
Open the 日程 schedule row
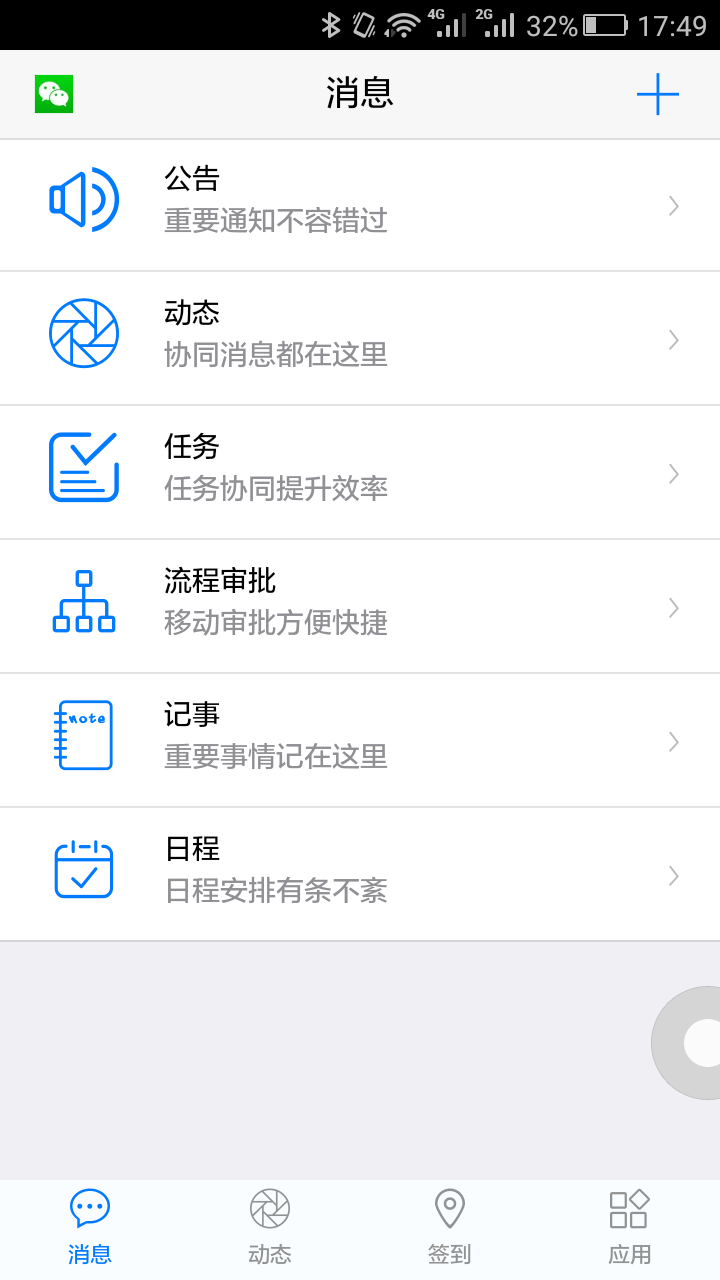click(x=360, y=874)
